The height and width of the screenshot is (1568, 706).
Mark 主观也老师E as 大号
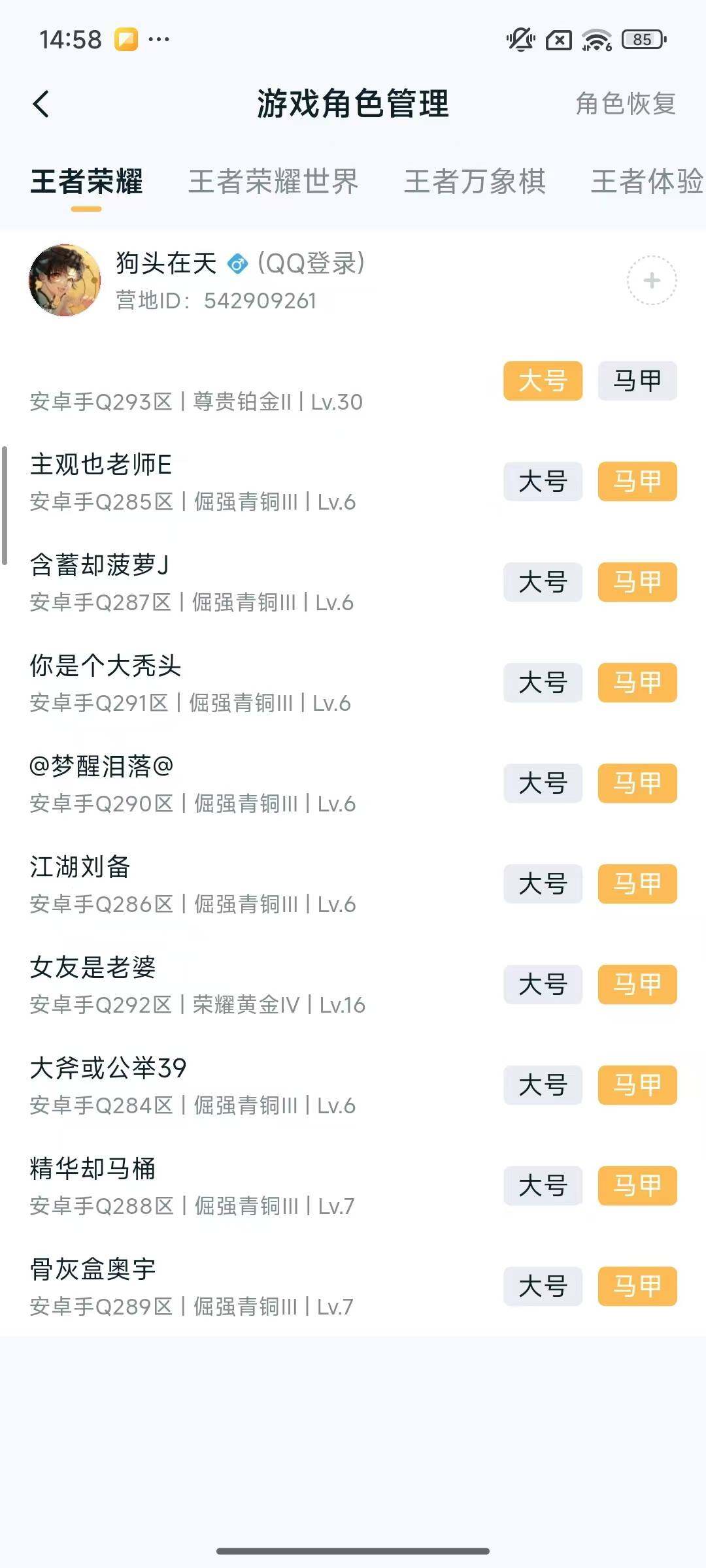(543, 482)
